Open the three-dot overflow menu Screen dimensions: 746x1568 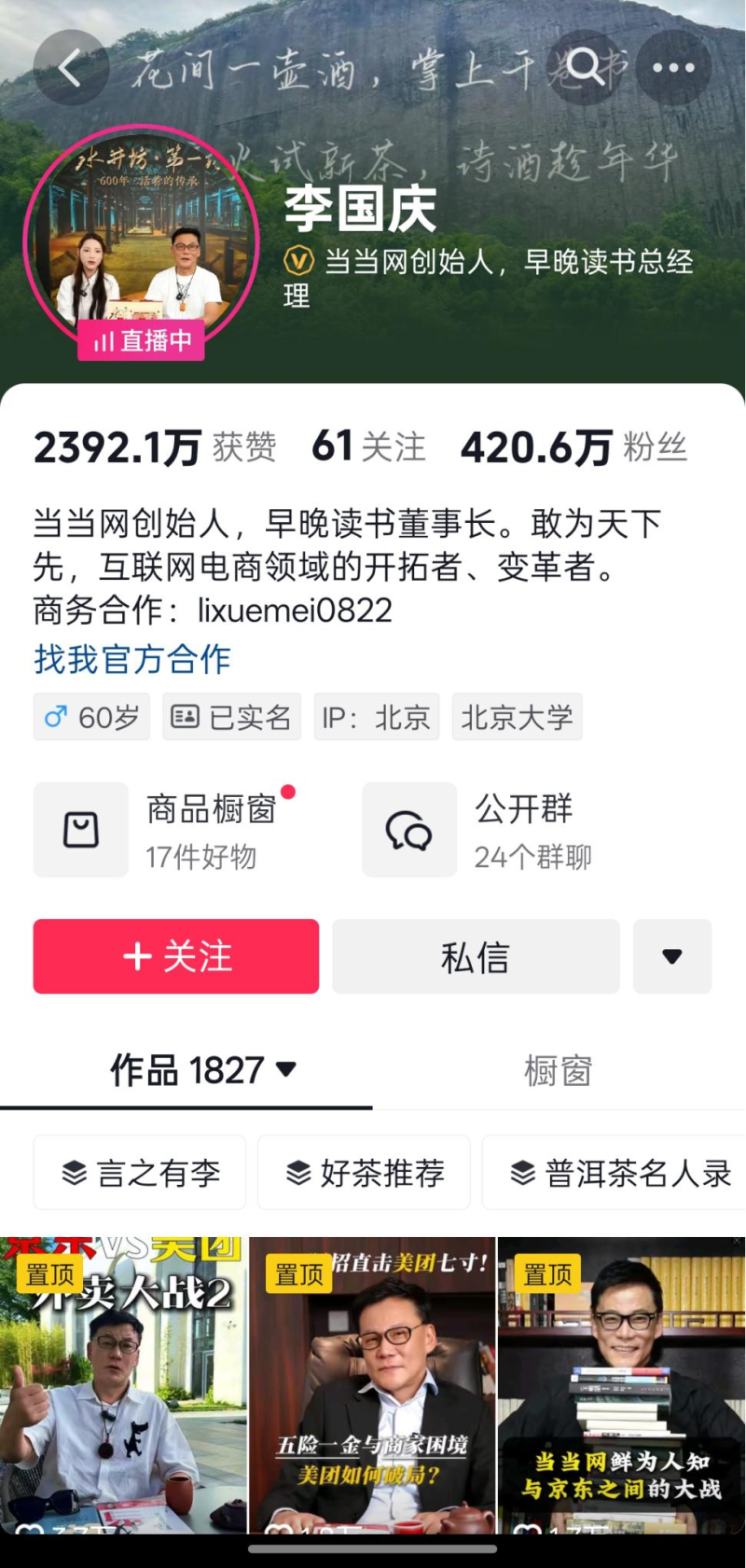[x=673, y=67]
